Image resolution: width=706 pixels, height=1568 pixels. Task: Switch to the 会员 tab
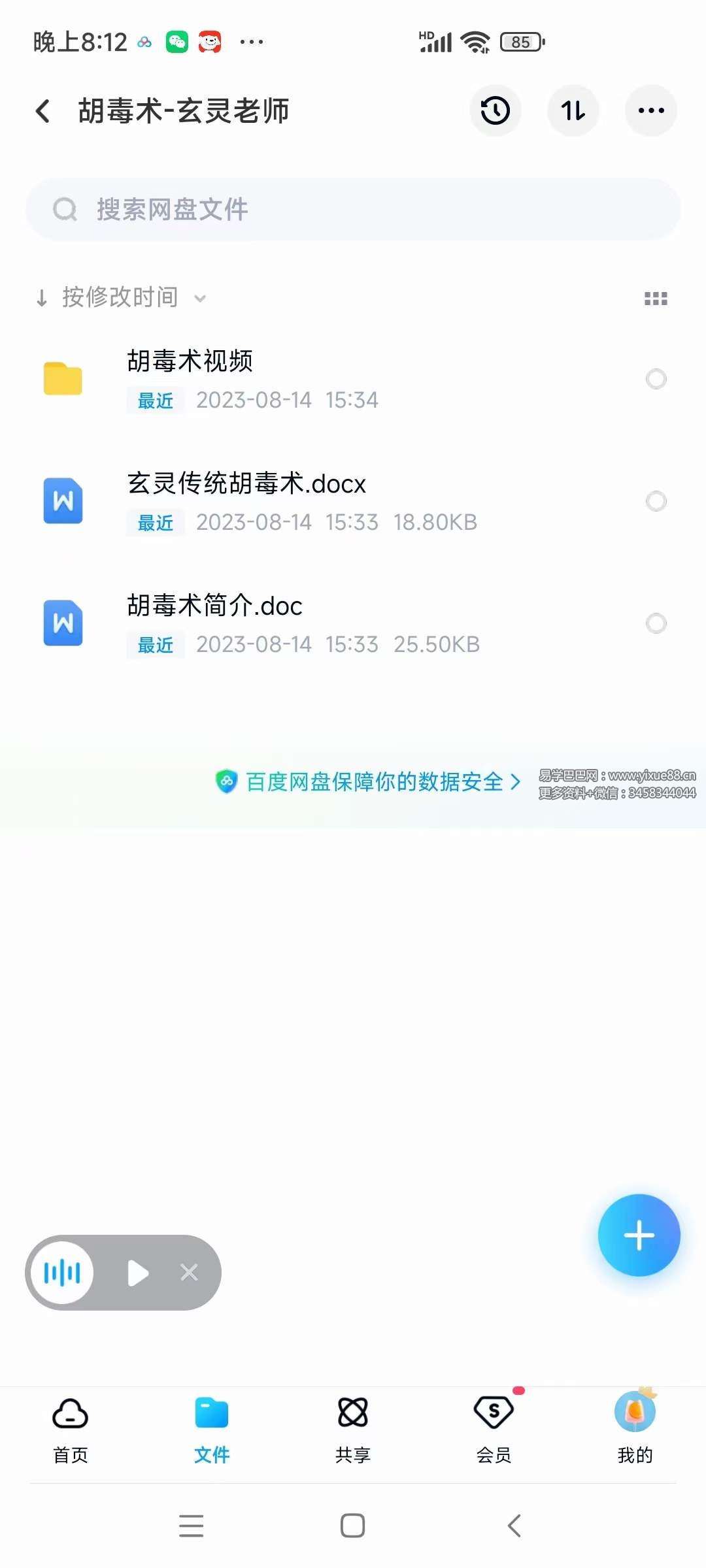[x=494, y=1428]
